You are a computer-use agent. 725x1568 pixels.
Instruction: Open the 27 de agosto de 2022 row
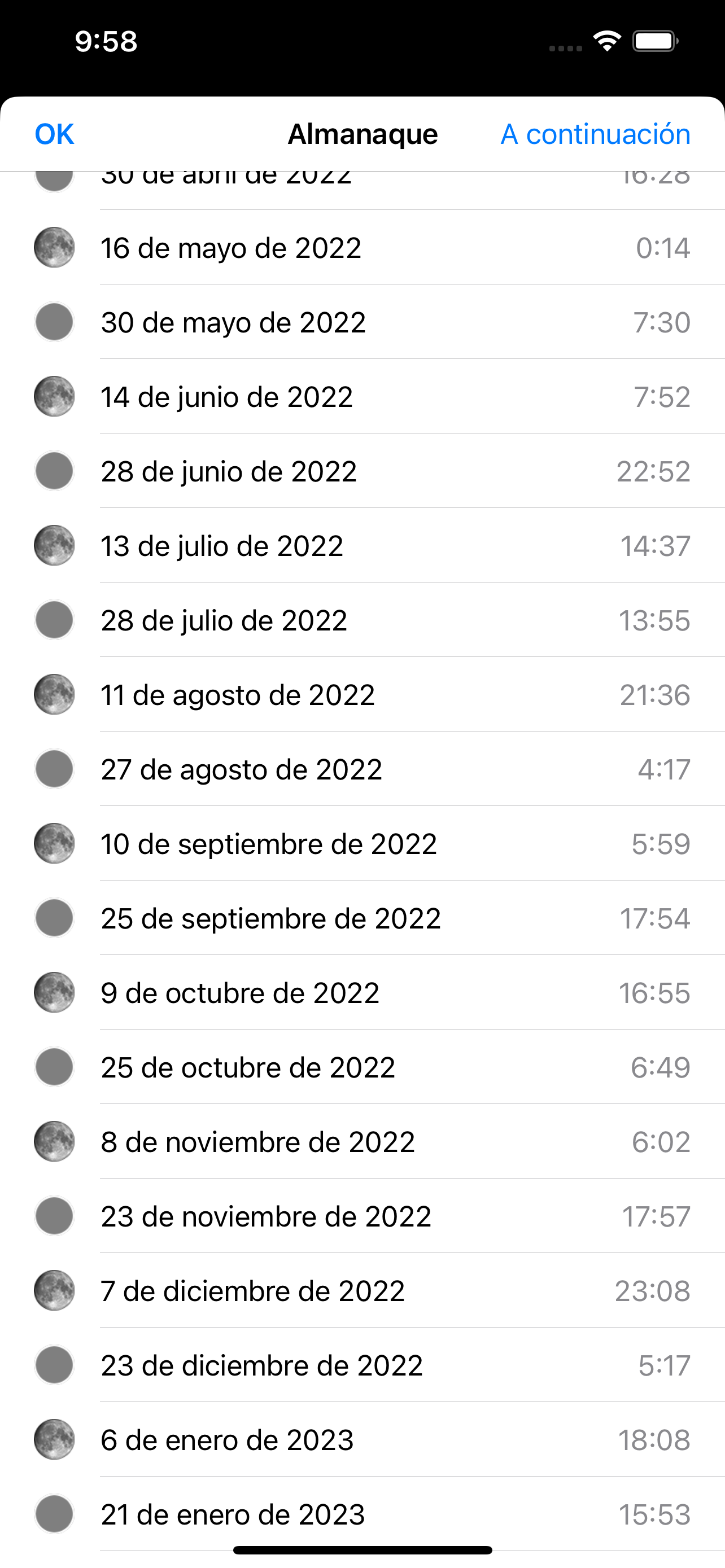pyautogui.click(x=362, y=769)
